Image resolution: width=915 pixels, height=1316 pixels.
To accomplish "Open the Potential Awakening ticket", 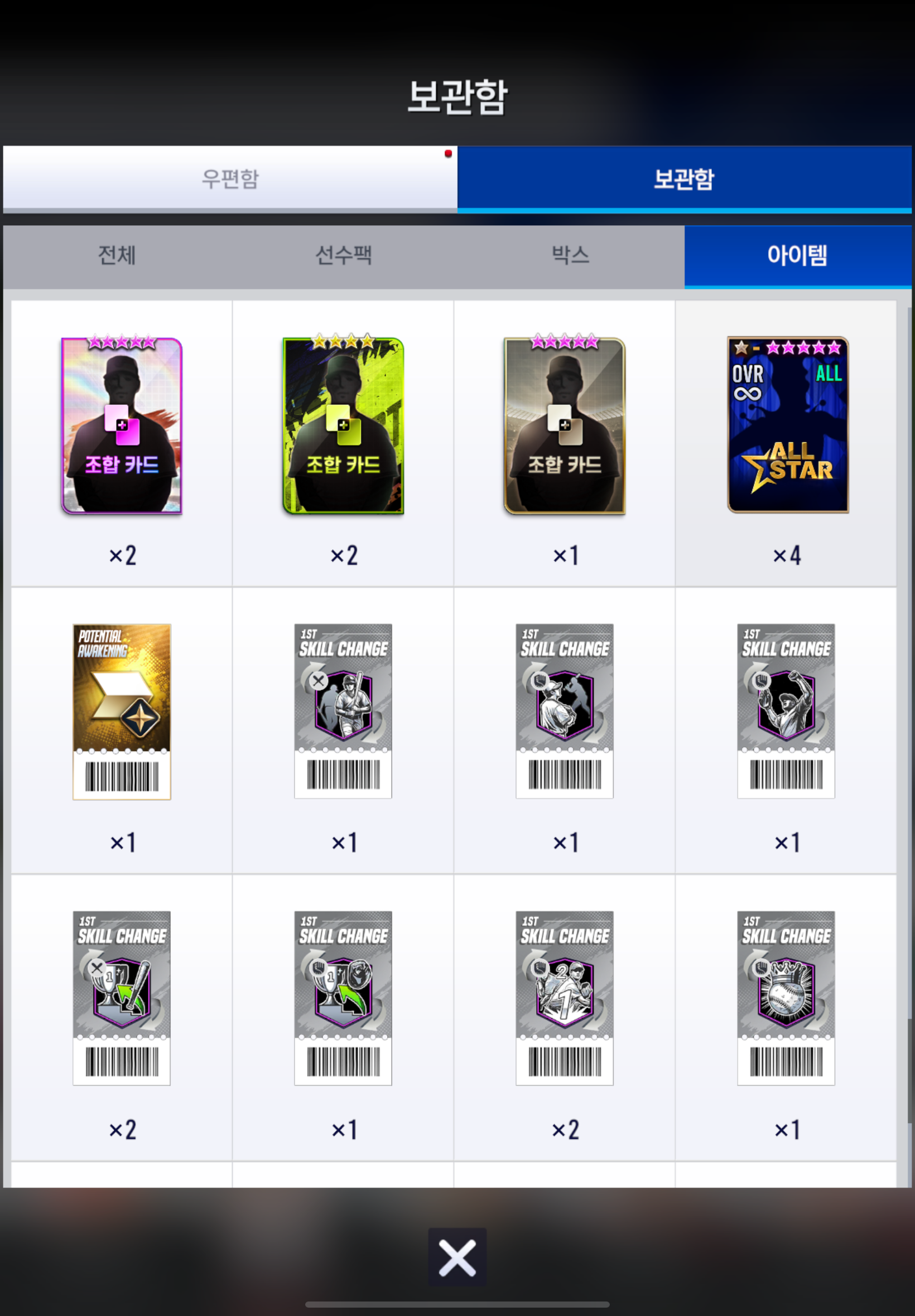I will click(x=122, y=711).
